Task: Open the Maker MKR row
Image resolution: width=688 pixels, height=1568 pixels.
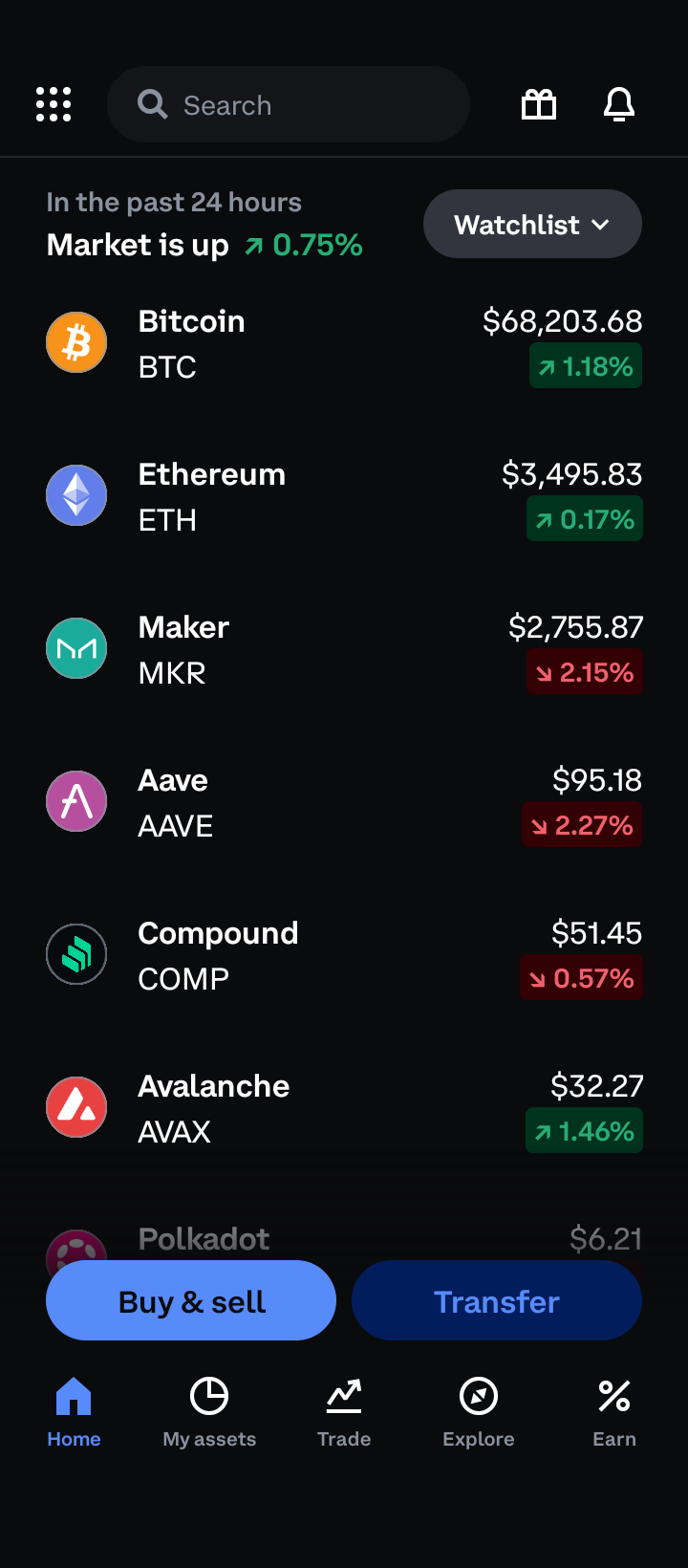Action: point(344,650)
